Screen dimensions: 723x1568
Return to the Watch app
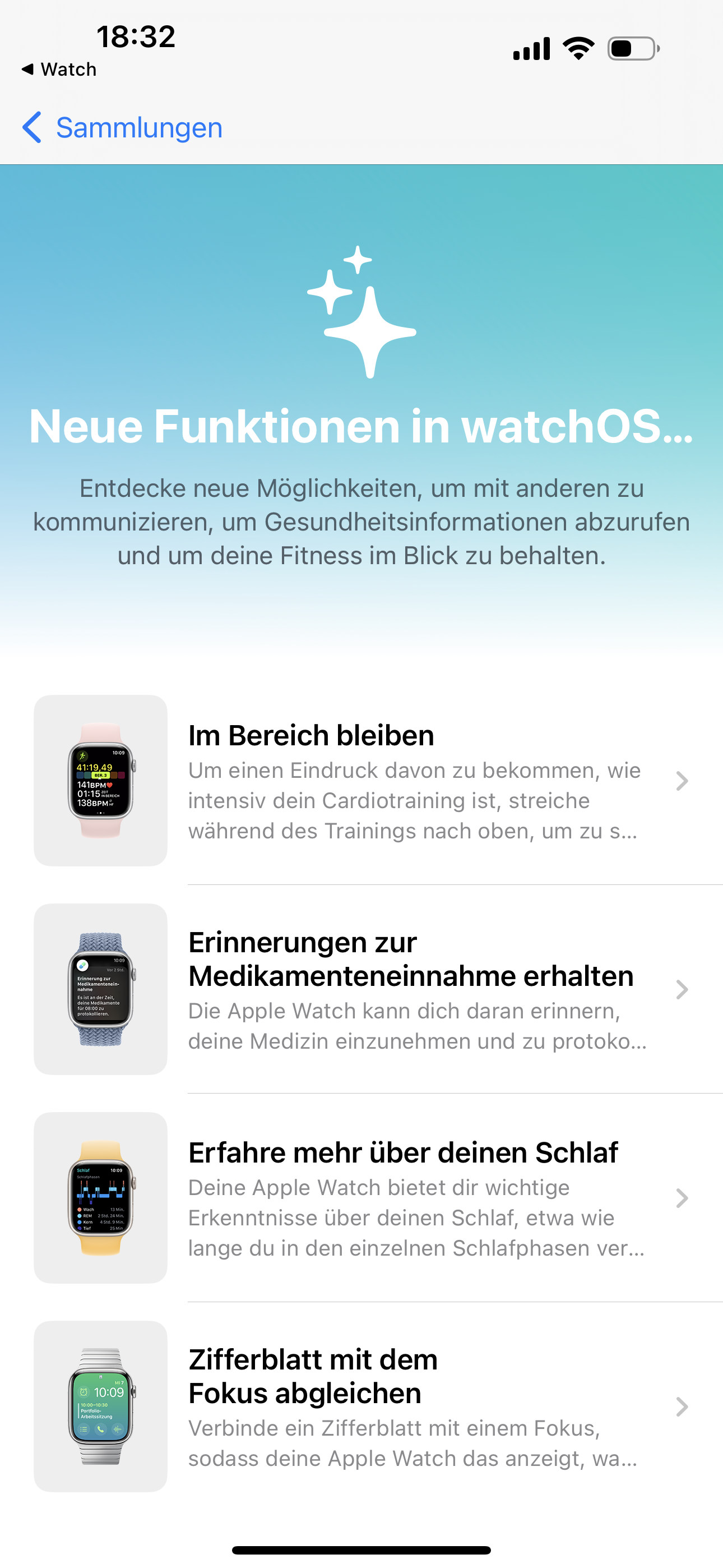coord(59,70)
